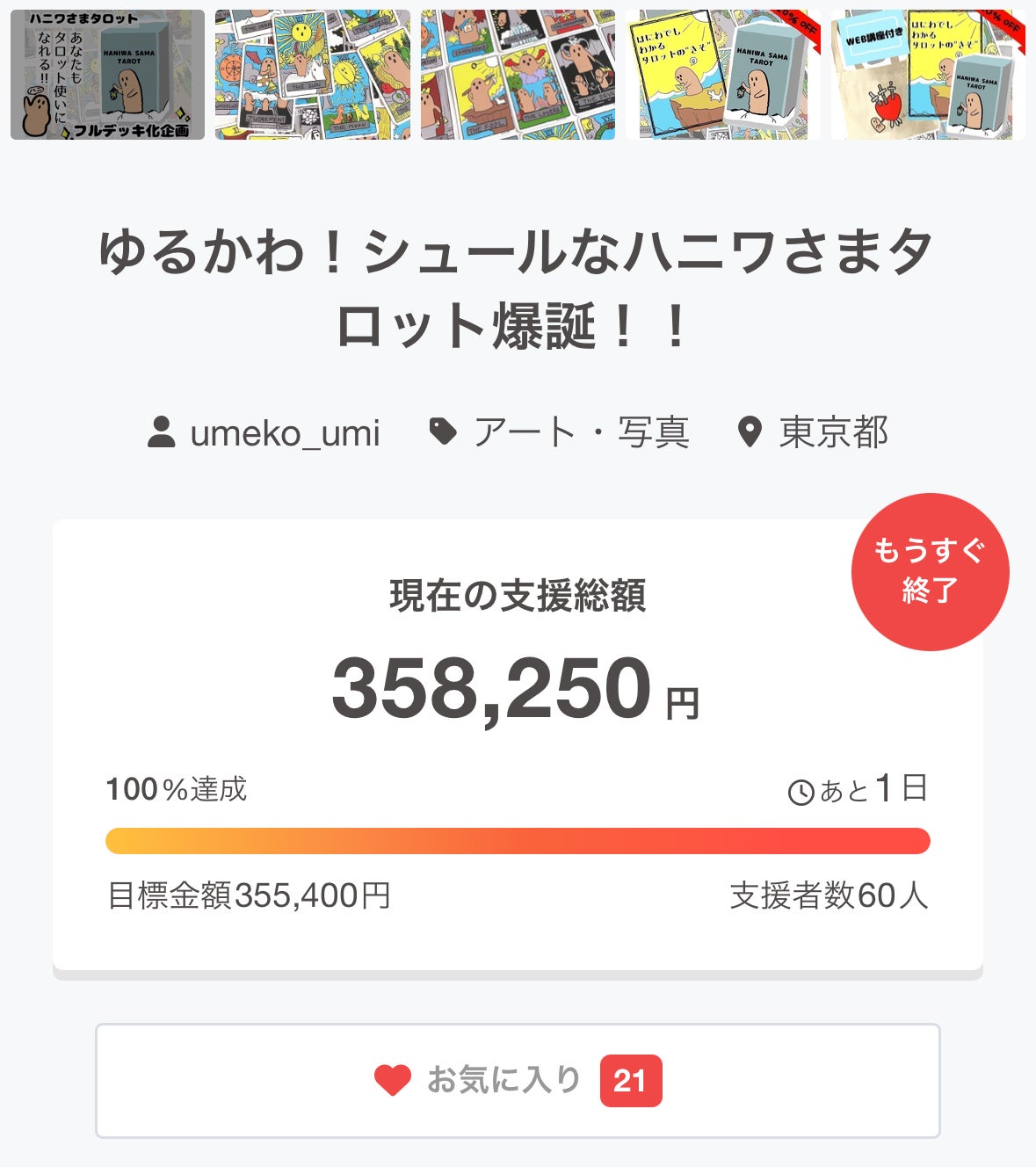View the second thumbnail of scattered tarot cards

click(x=312, y=75)
